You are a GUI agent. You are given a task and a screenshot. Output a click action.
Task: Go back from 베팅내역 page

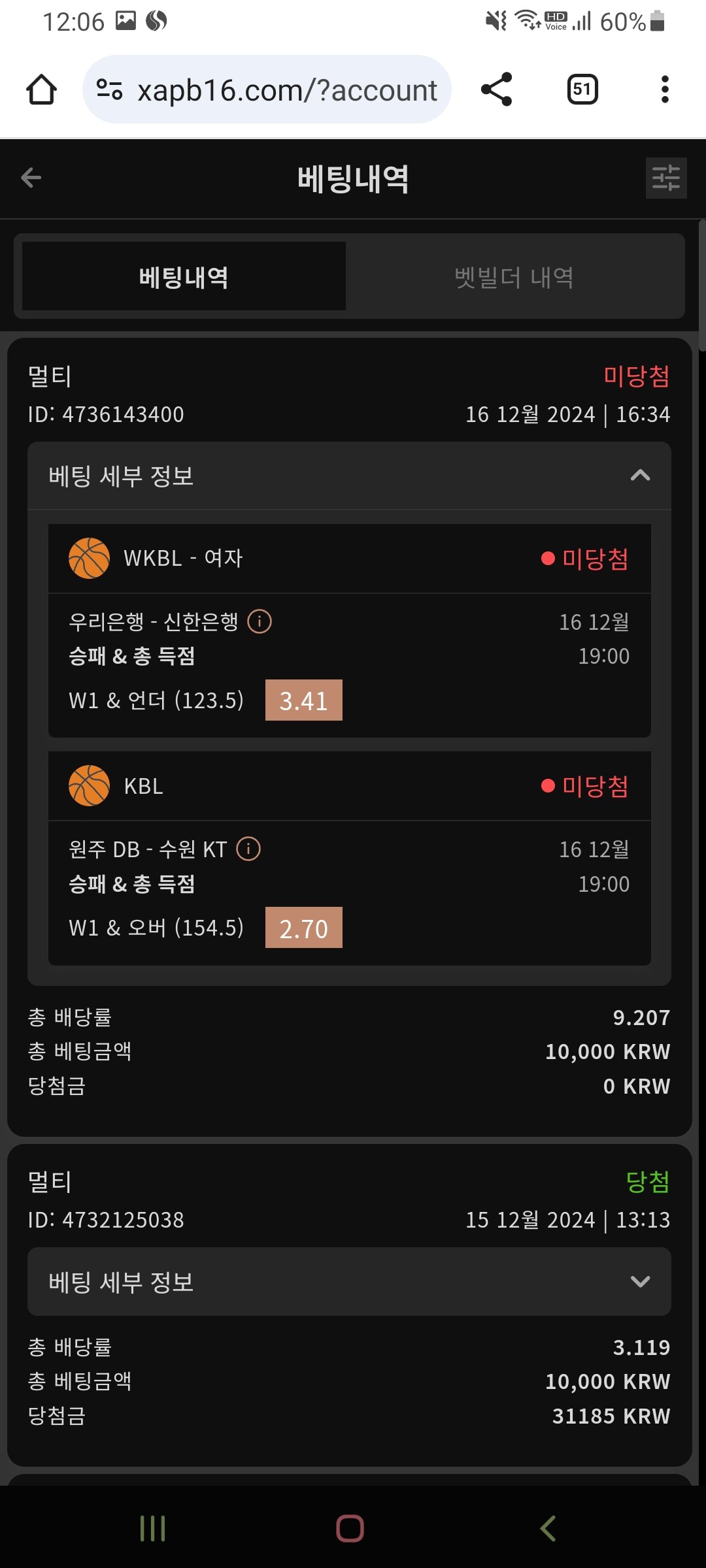coord(31,178)
